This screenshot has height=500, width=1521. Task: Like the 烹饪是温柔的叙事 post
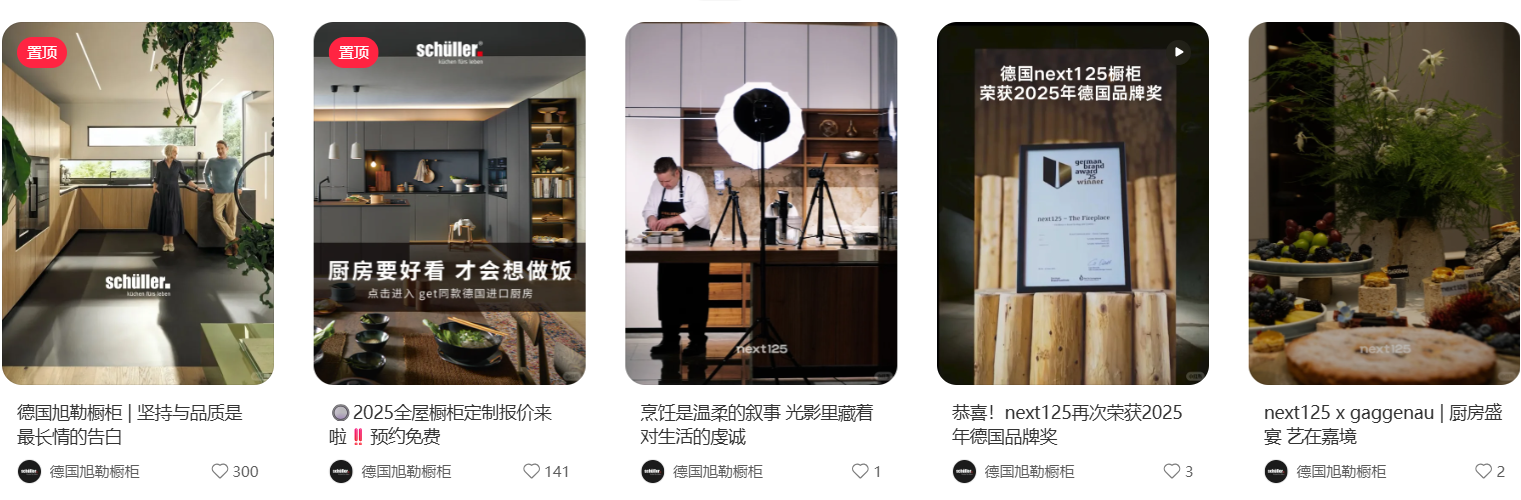[860, 472]
